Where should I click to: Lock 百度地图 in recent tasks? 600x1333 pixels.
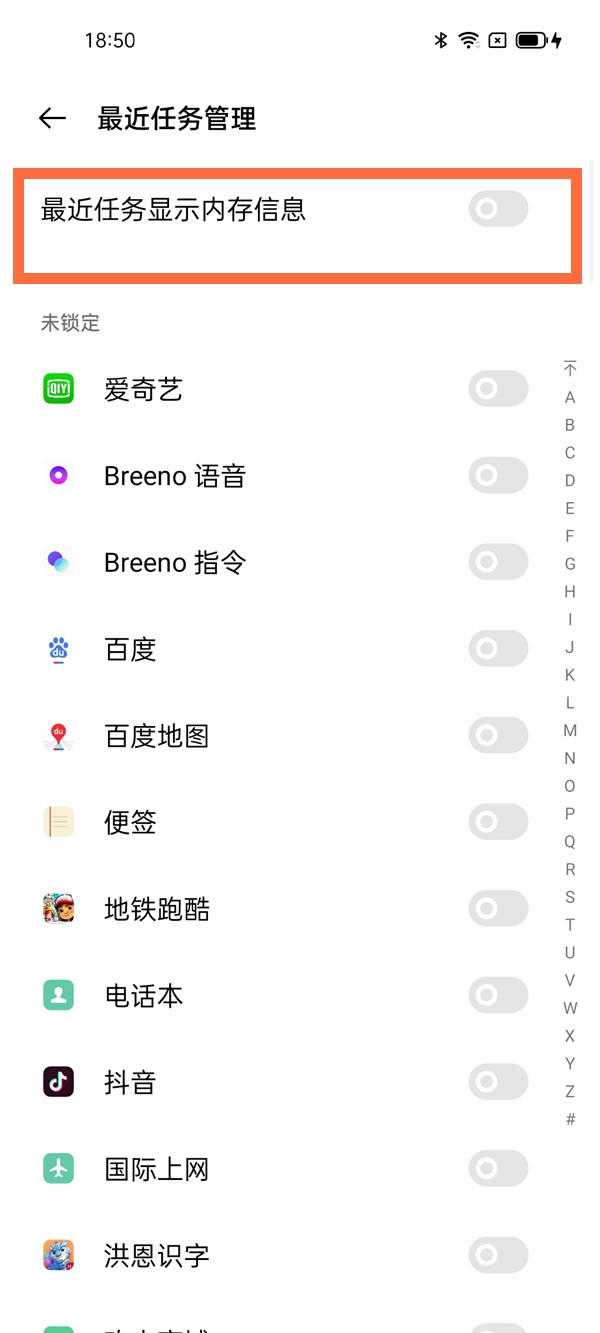point(498,737)
